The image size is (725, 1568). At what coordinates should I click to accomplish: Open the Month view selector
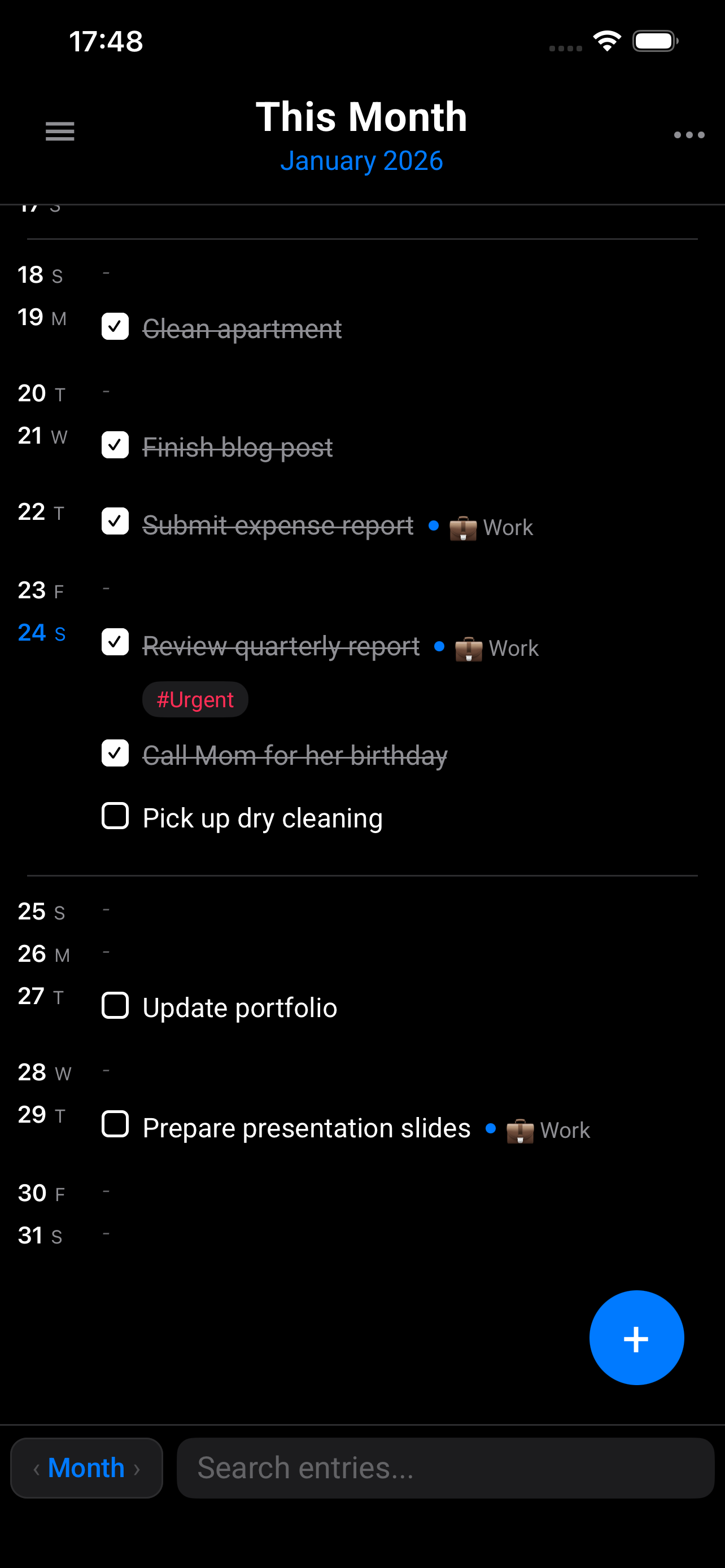pyautogui.click(x=85, y=1468)
